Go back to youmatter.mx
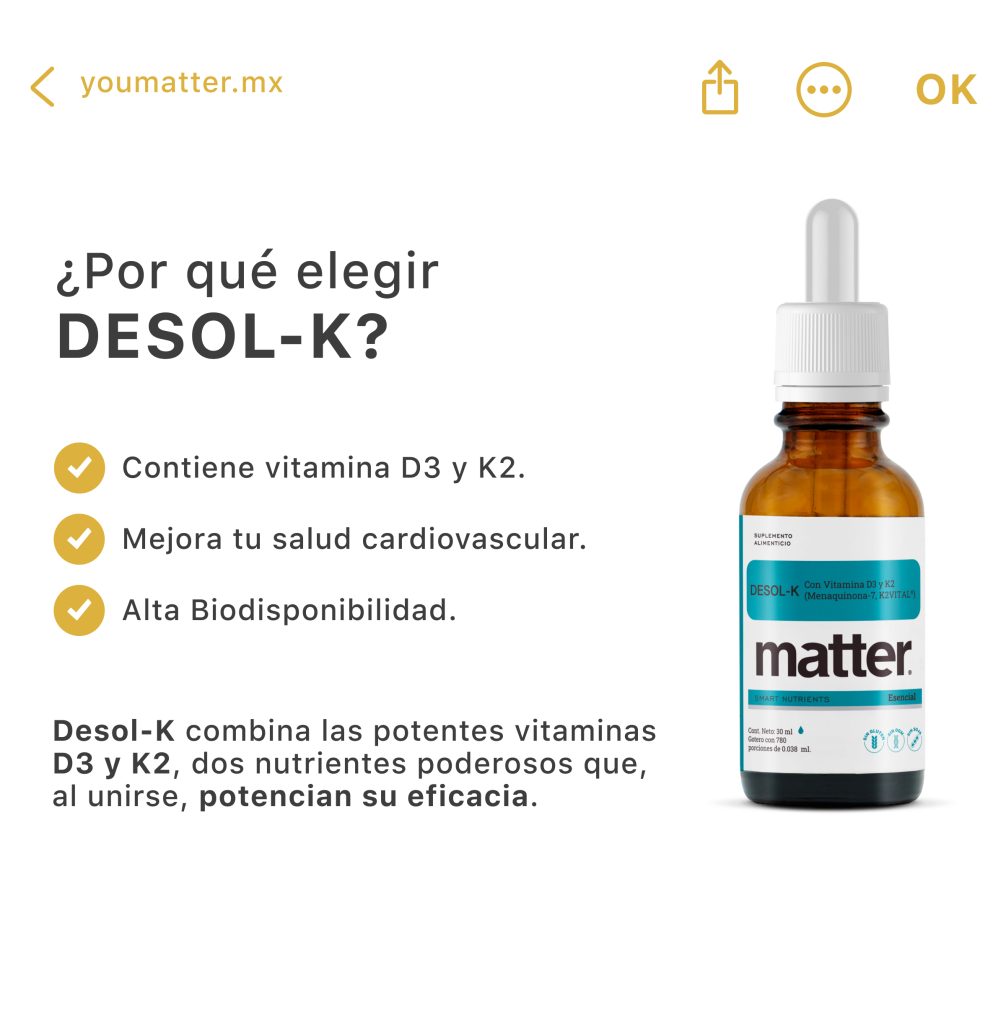Viewport: 1006px width, 1024px height. (45, 87)
